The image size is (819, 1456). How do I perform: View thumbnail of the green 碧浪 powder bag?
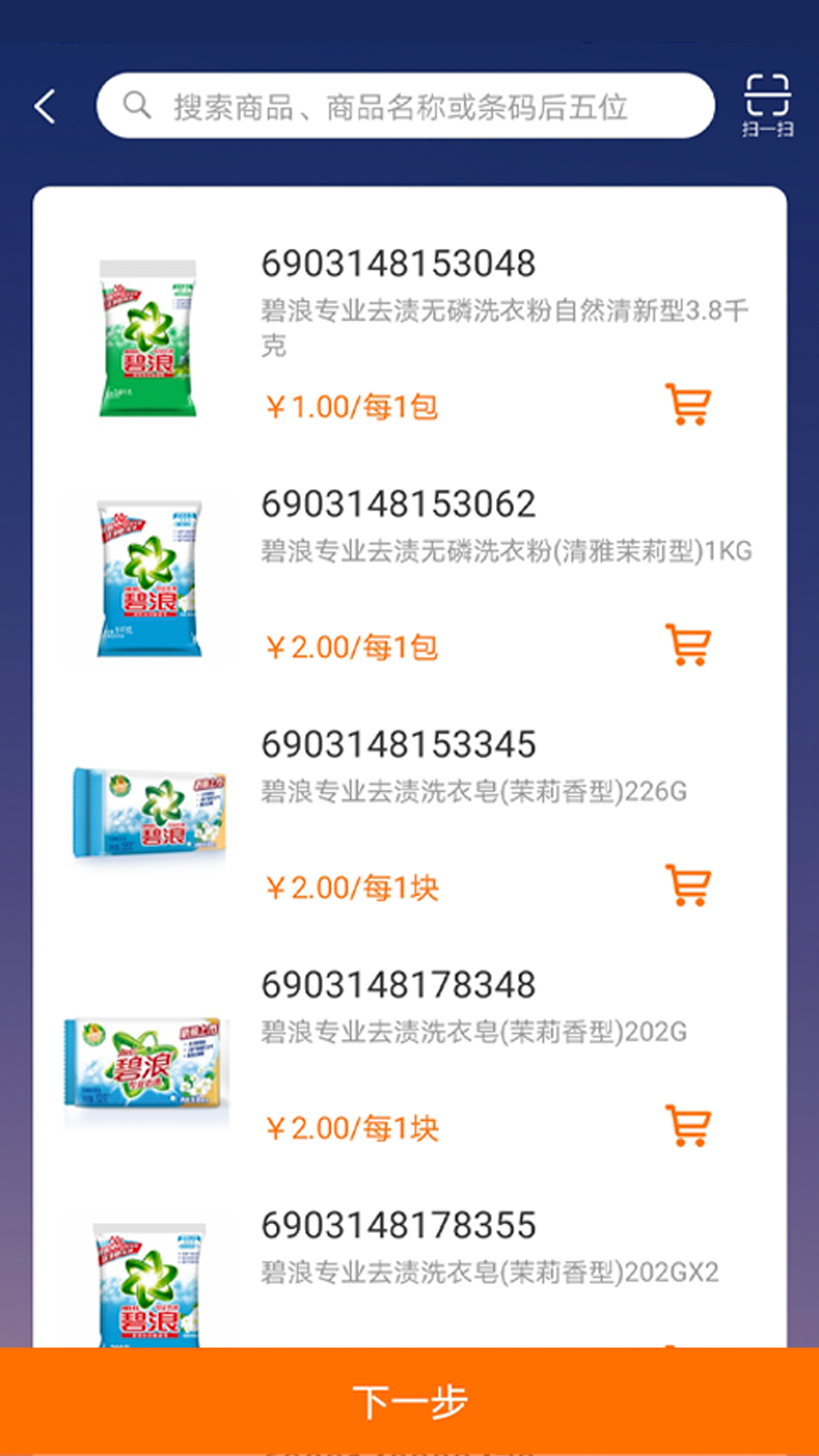[x=149, y=338]
